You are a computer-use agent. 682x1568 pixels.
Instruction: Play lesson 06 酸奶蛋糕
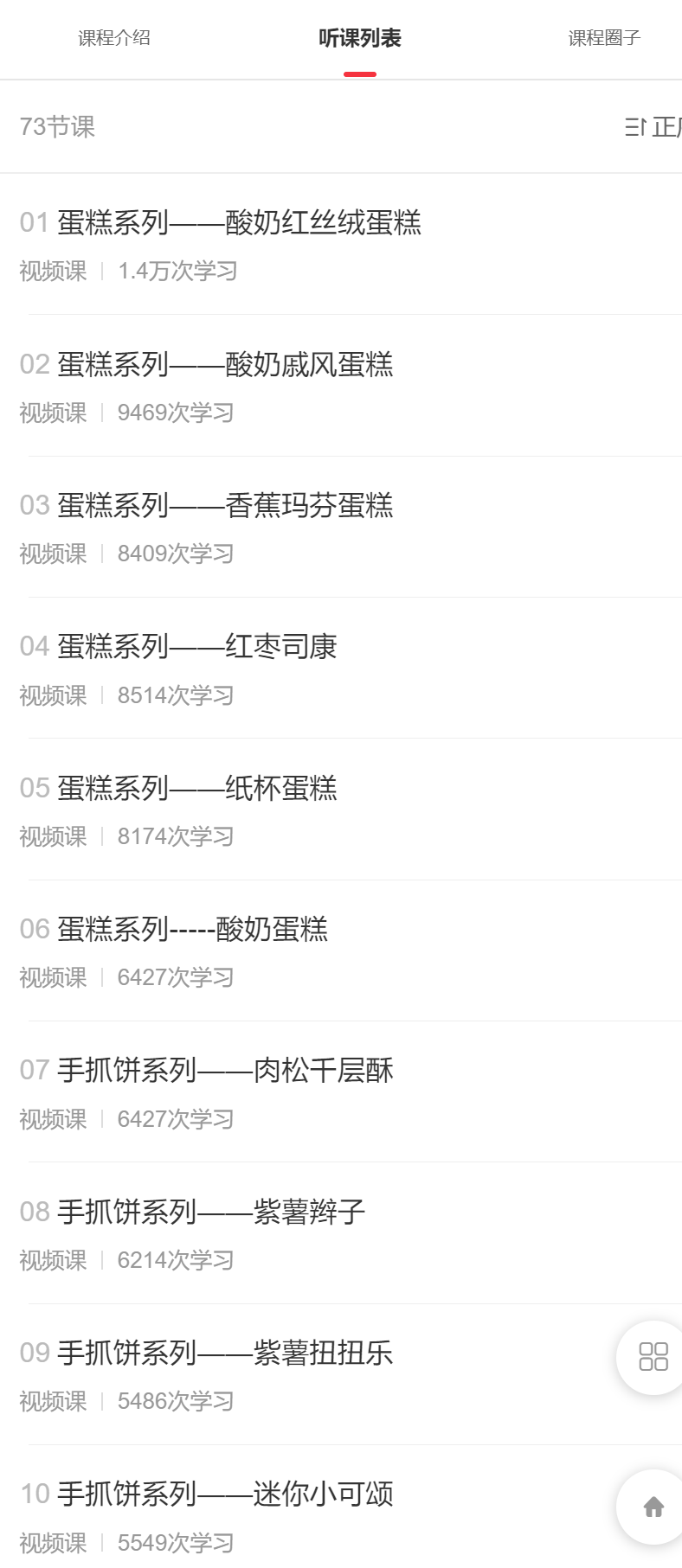(191, 929)
